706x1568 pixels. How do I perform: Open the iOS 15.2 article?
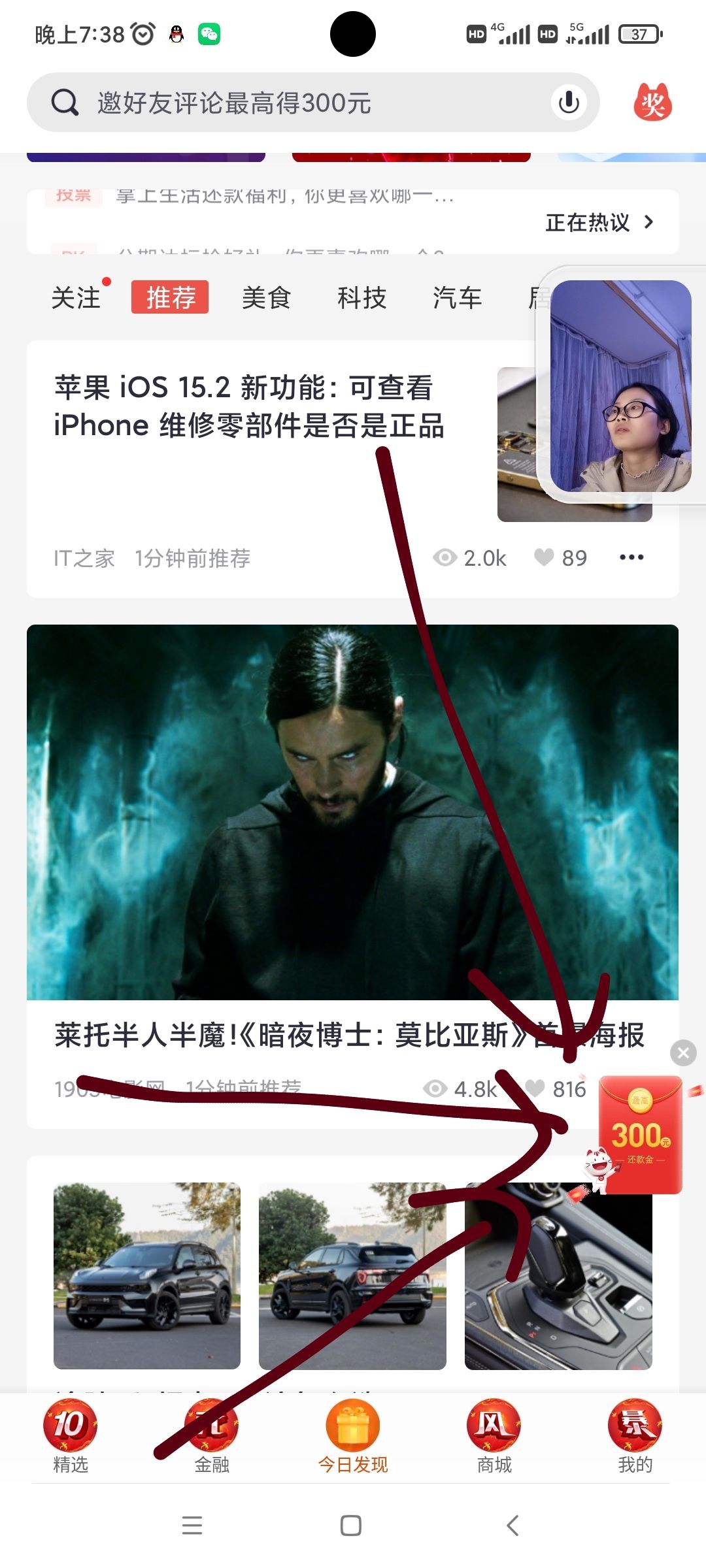coord(248,406)
